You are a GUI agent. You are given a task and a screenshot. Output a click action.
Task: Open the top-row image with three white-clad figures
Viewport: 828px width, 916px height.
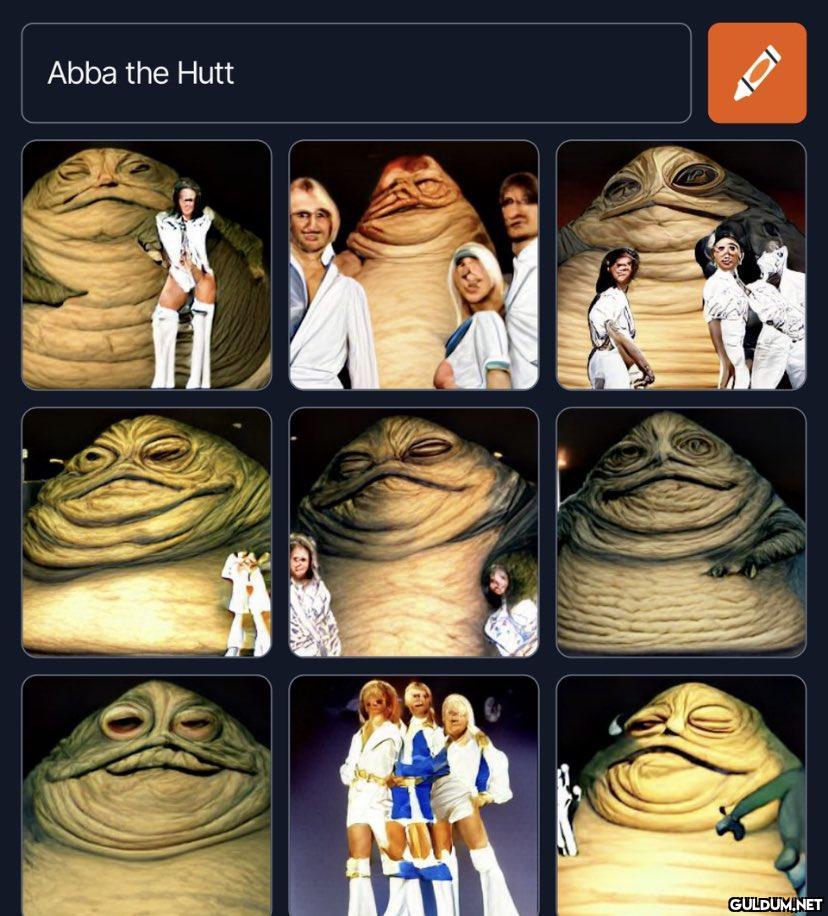click(681, 265)
